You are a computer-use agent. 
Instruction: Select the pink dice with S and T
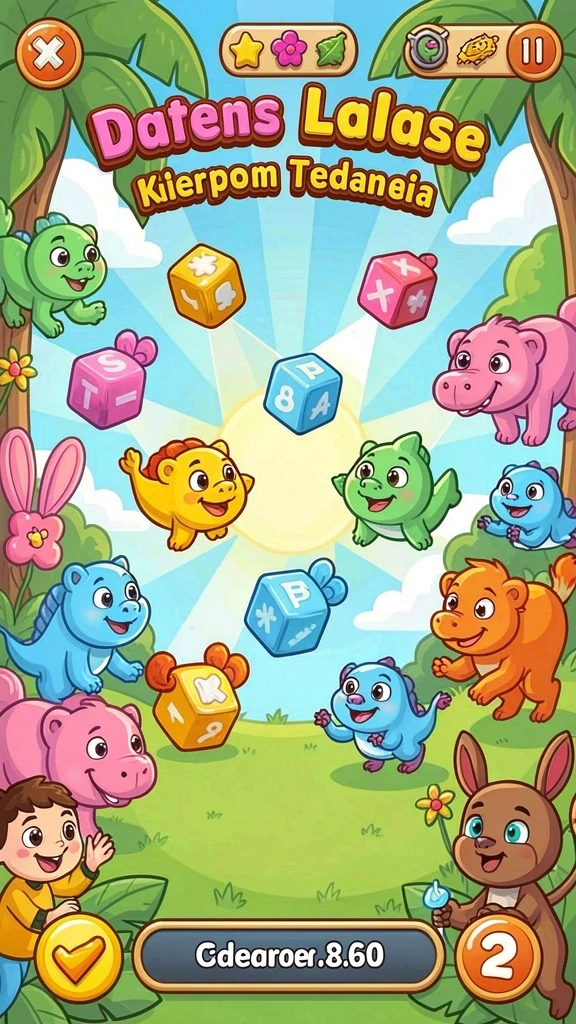pos(109,379)
